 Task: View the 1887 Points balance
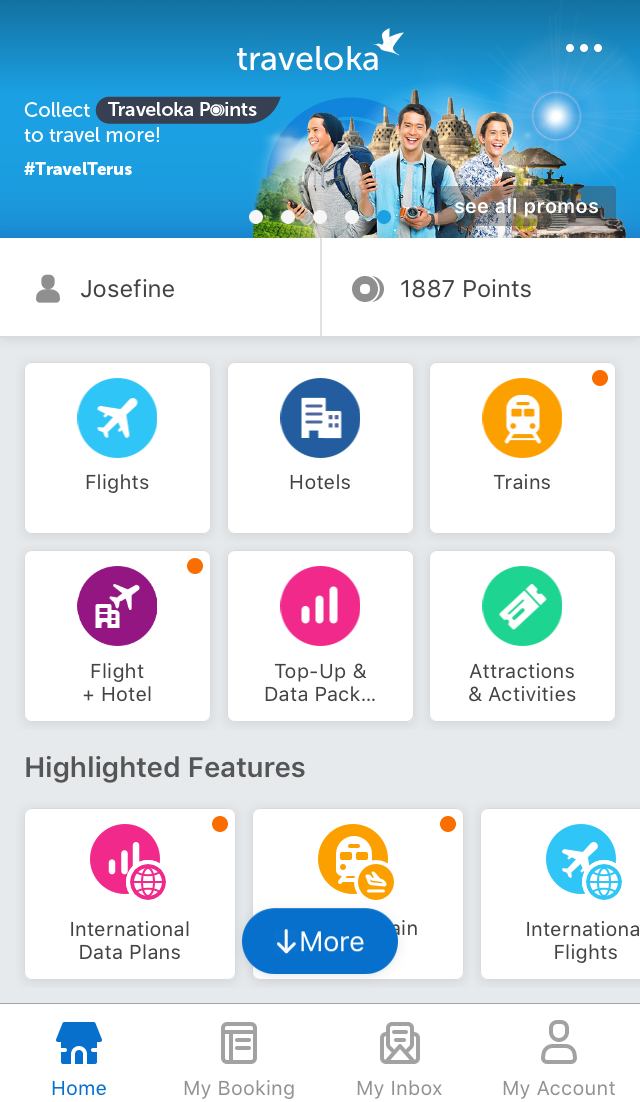point(480,289)
